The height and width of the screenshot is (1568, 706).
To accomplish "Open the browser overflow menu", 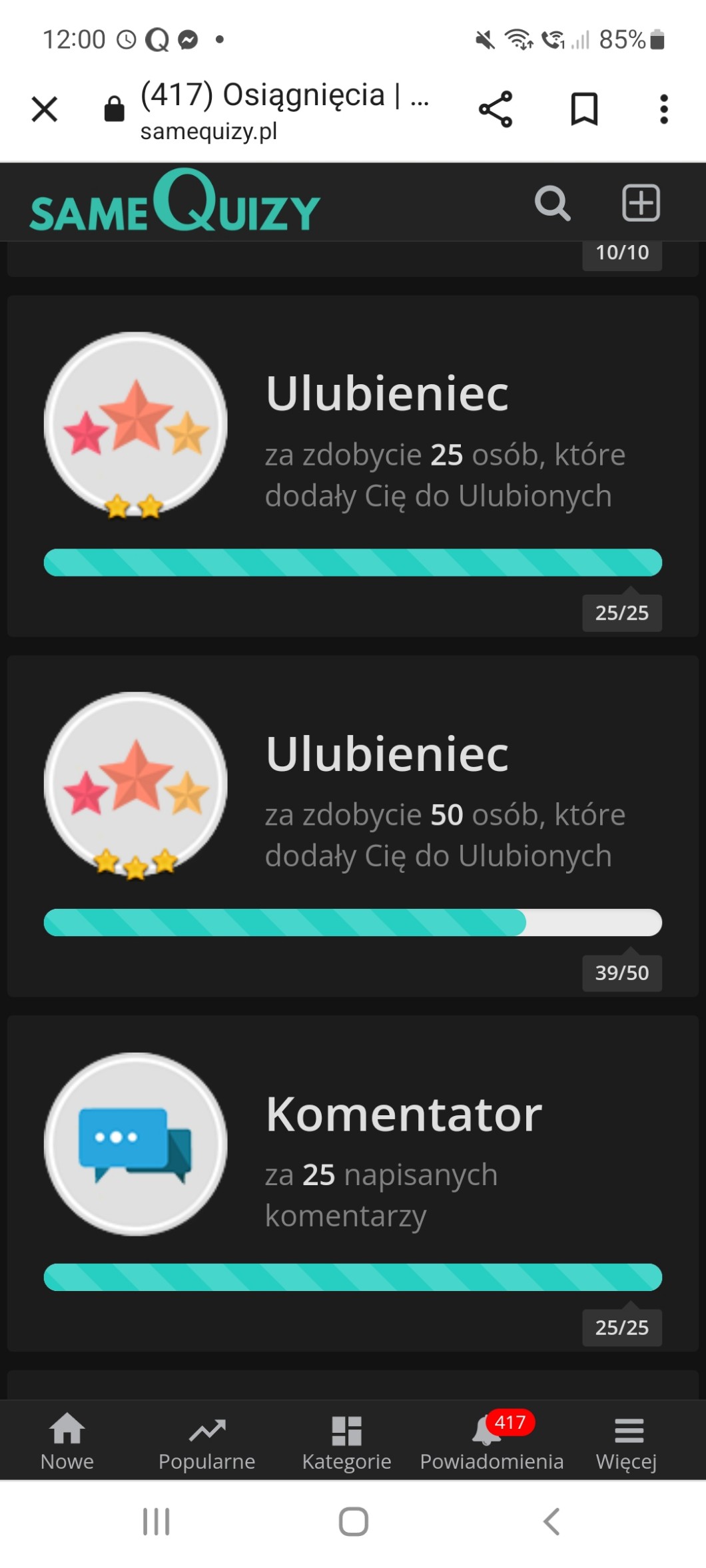I will click(663, 109).
